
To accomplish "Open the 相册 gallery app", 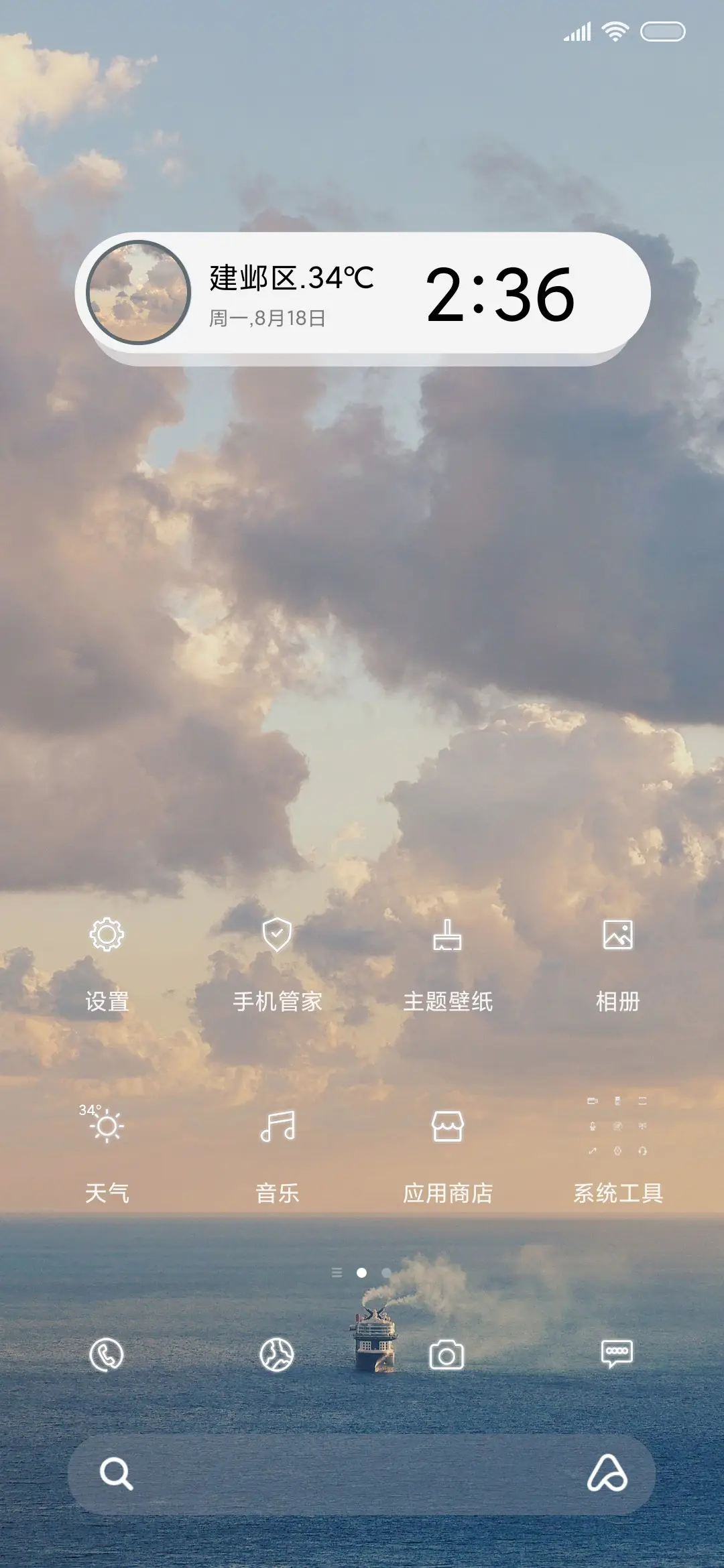I will 617,958.
